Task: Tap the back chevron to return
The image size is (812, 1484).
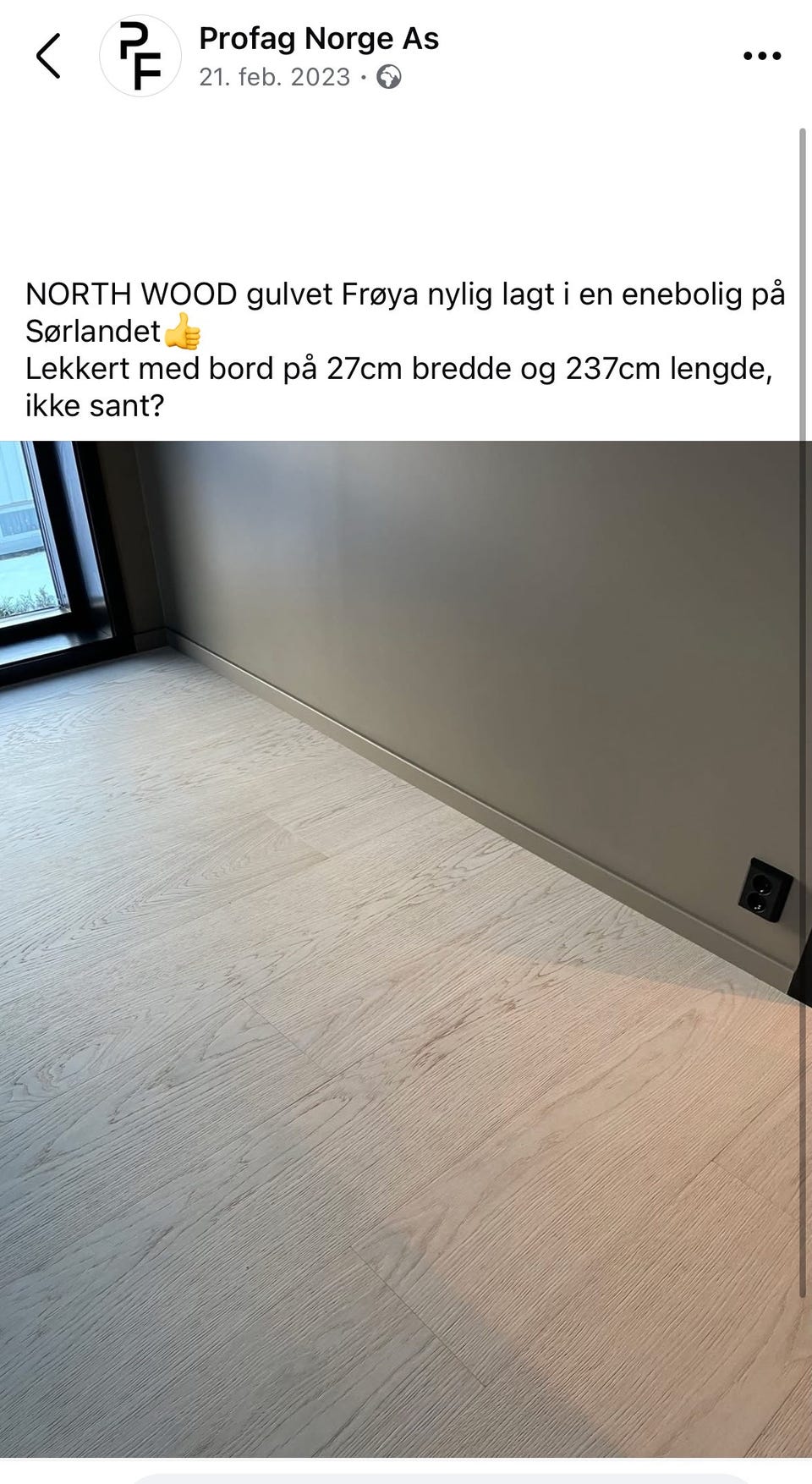Action: click(47, 54)
